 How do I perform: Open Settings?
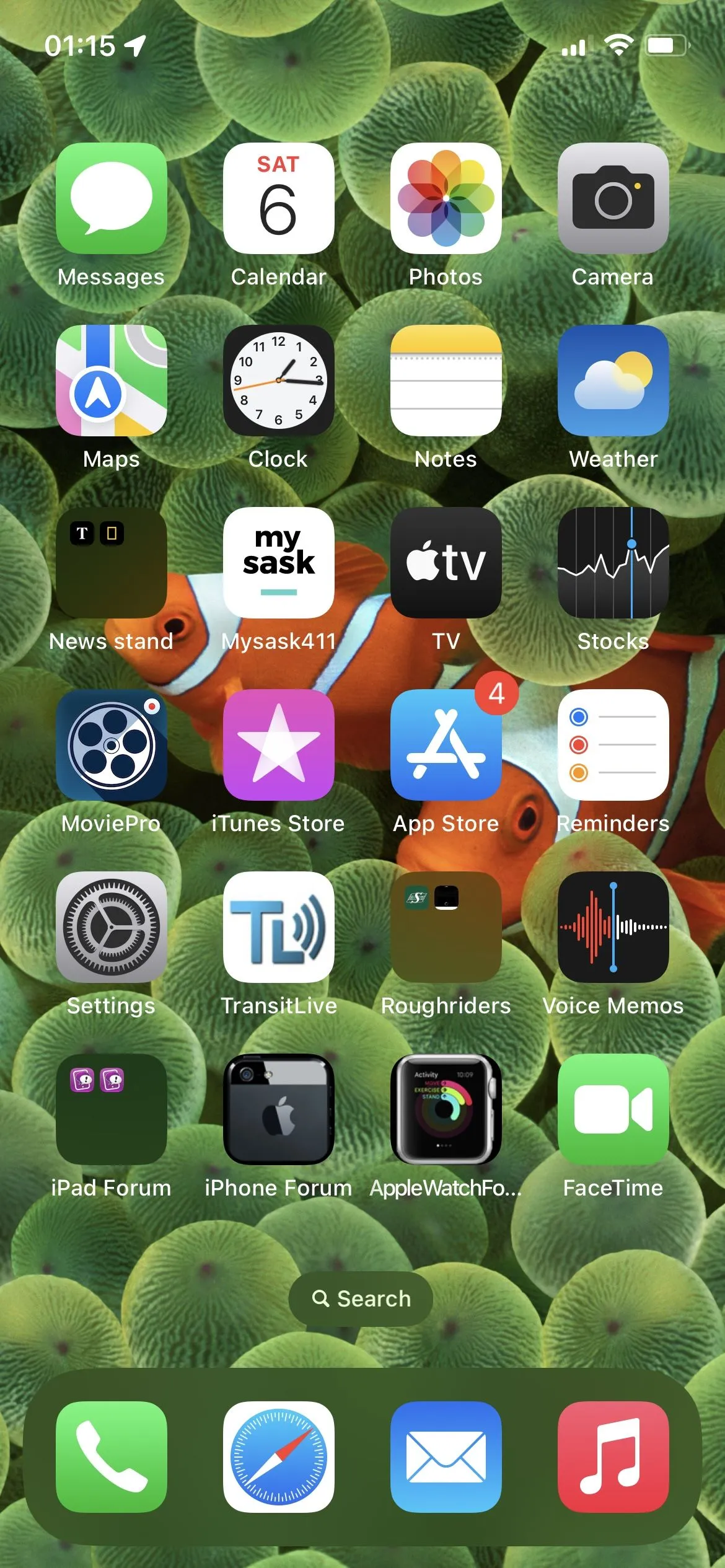coord(112,927)
